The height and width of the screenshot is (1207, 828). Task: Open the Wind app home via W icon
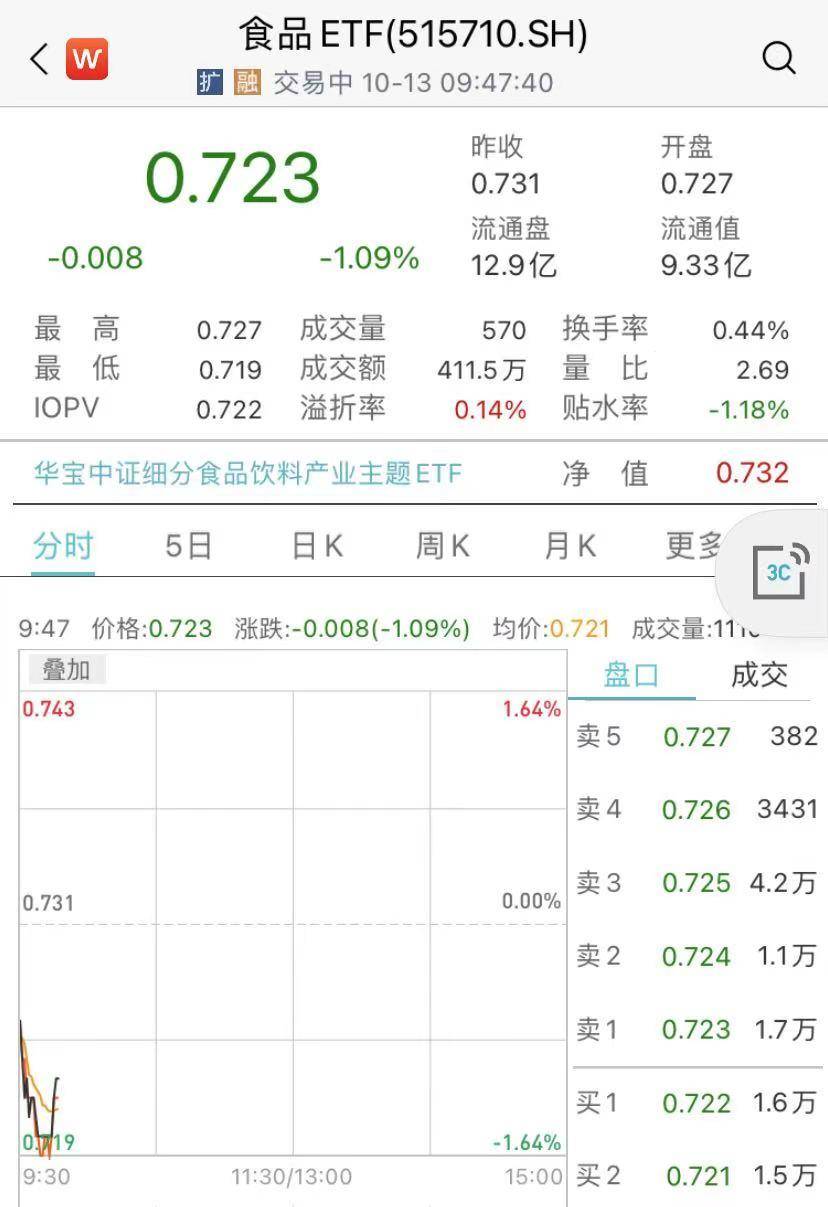85,58
